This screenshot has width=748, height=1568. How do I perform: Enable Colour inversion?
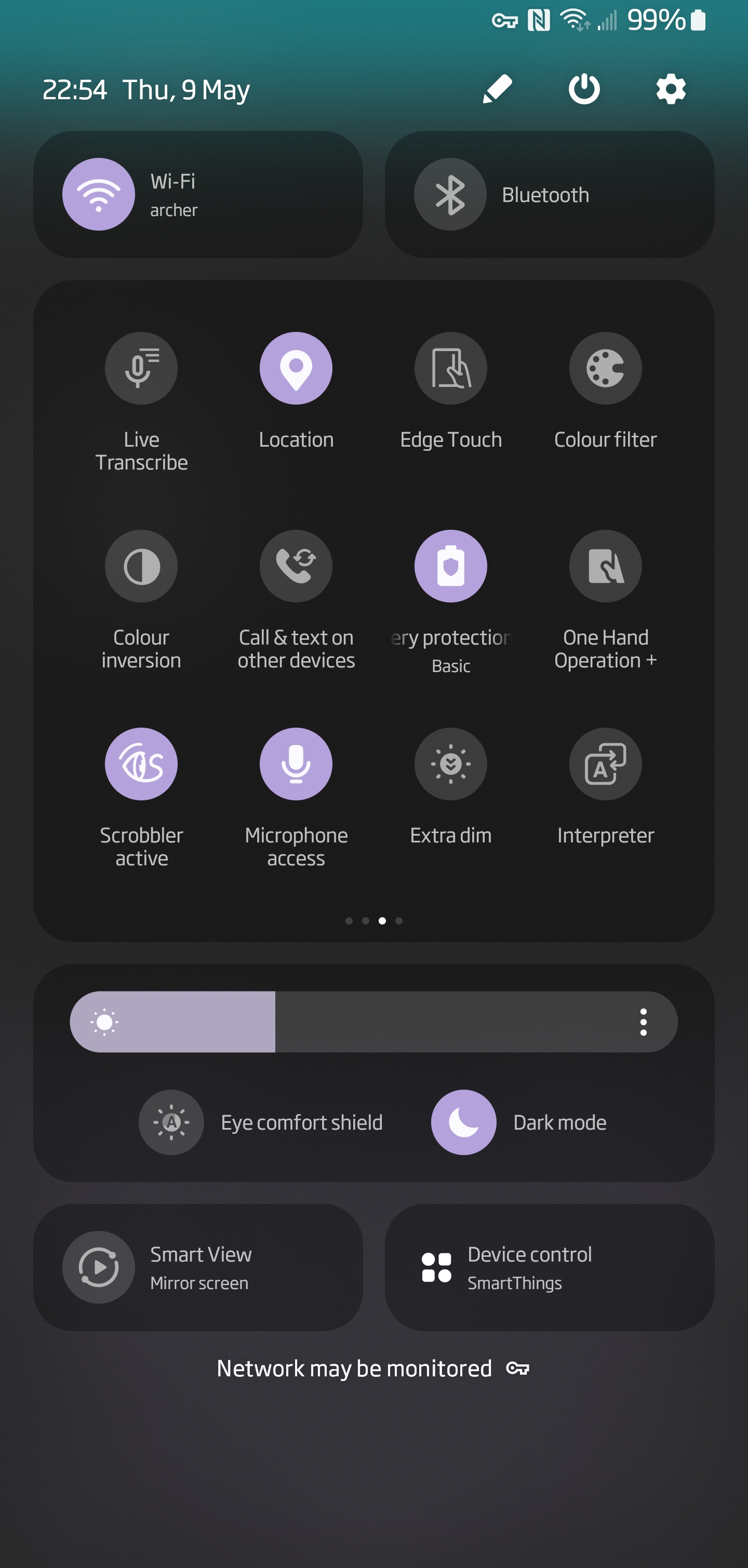click(141, 566)
